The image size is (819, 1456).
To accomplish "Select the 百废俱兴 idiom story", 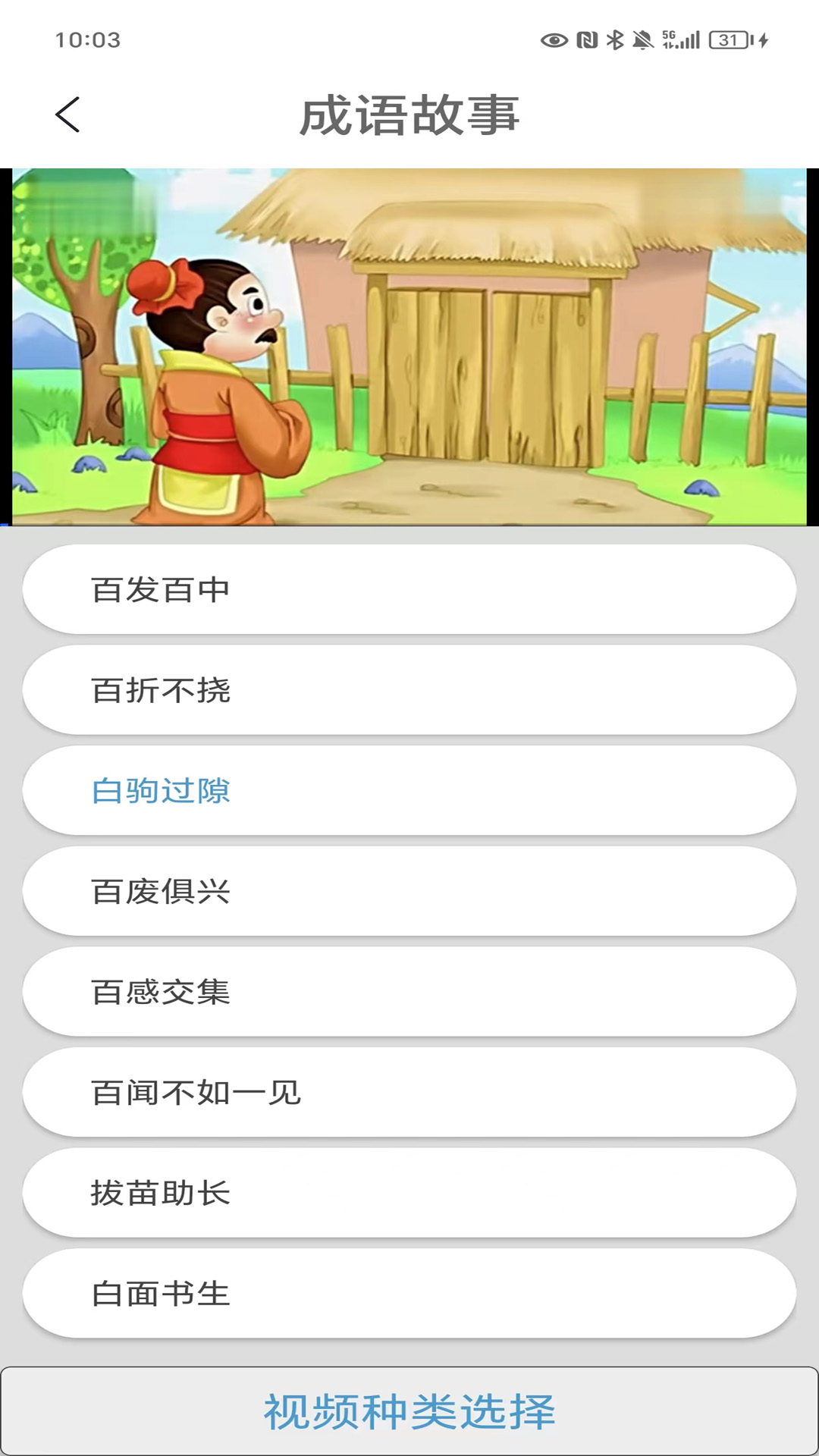I will (409, 892).
